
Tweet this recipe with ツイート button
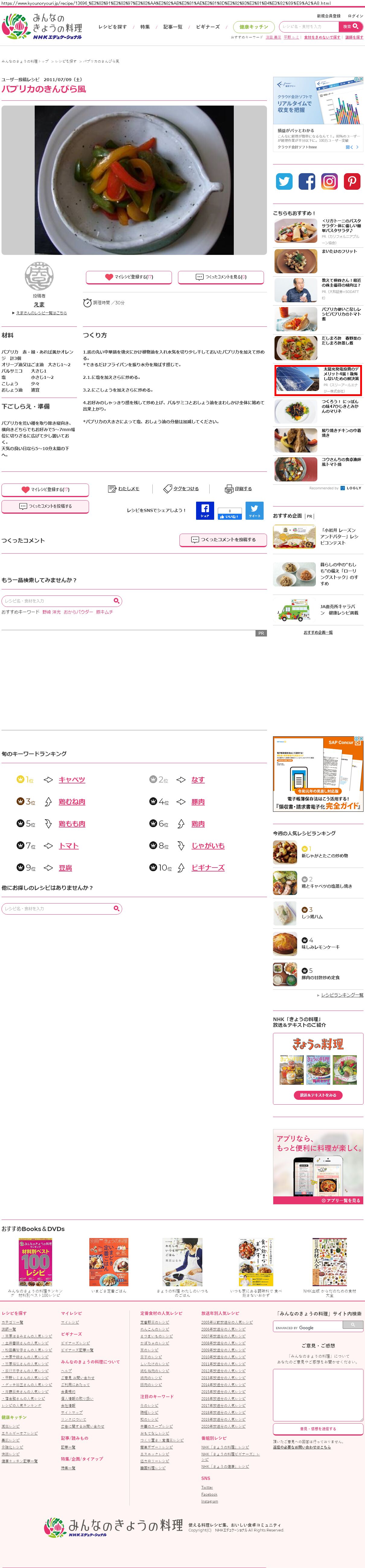tap(254, 511)
